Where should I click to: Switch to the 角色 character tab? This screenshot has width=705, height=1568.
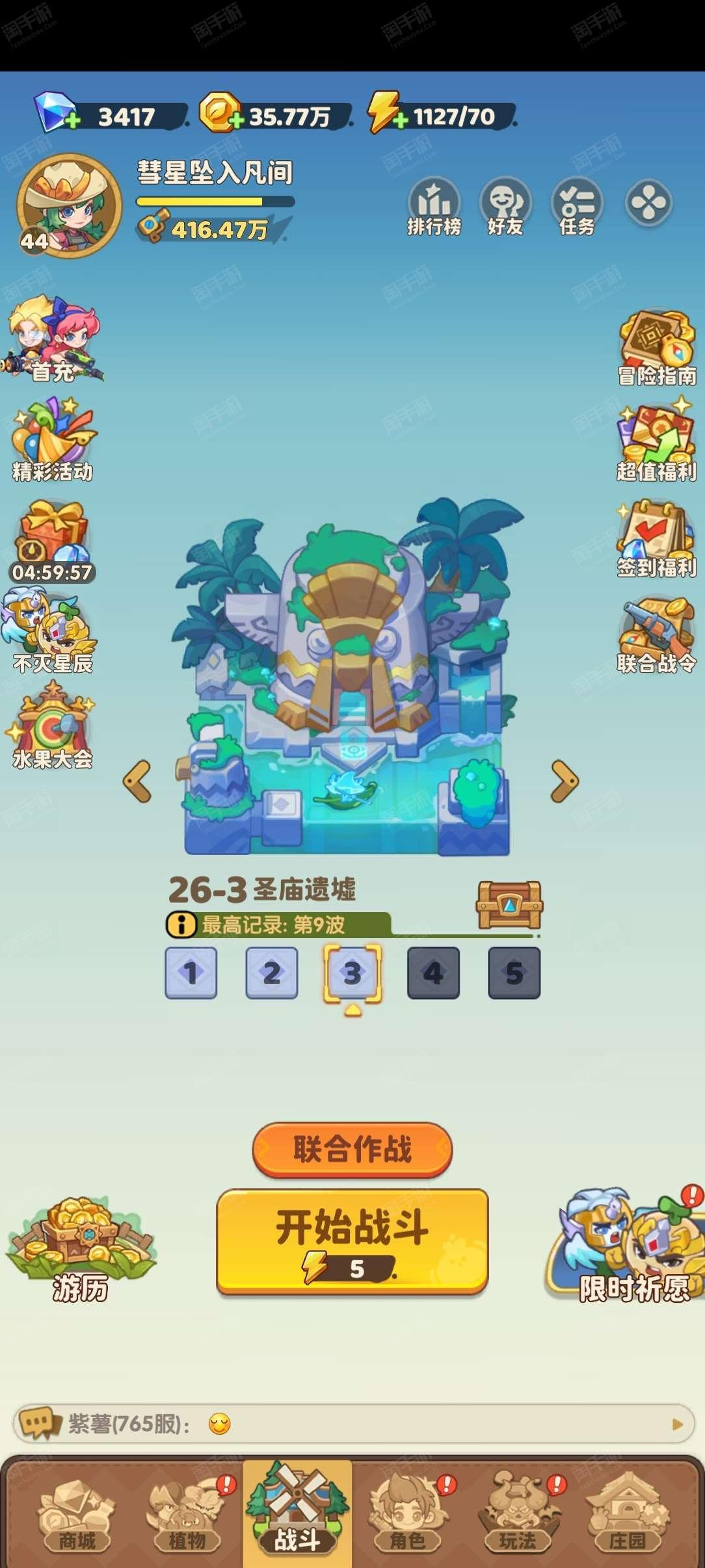[x=408, y=1515]
